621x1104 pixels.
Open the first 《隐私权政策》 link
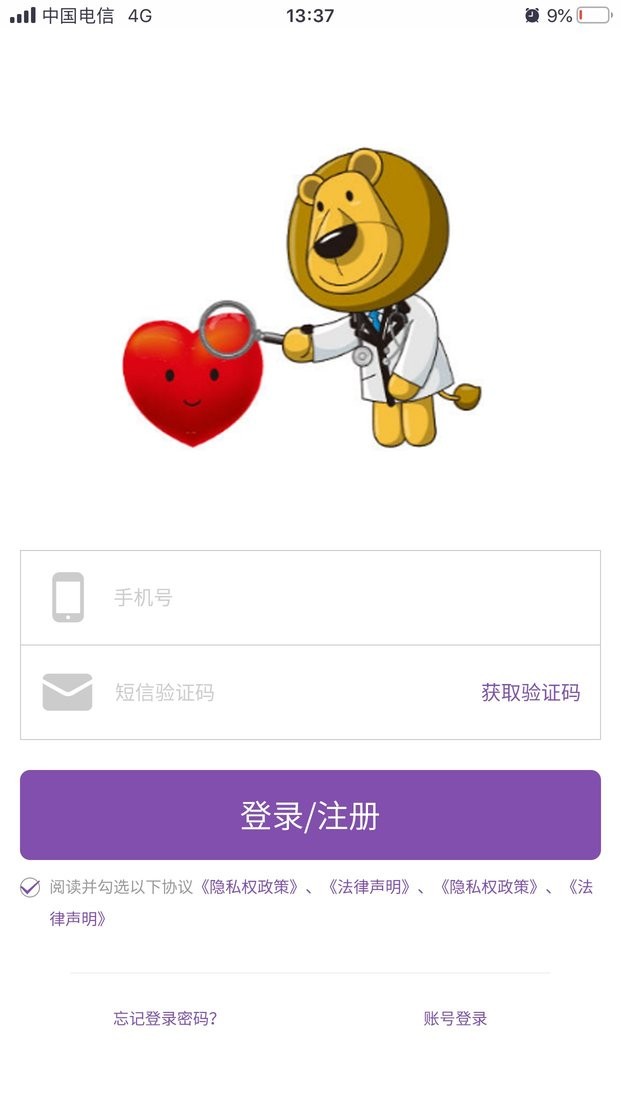tap(250, 887)
